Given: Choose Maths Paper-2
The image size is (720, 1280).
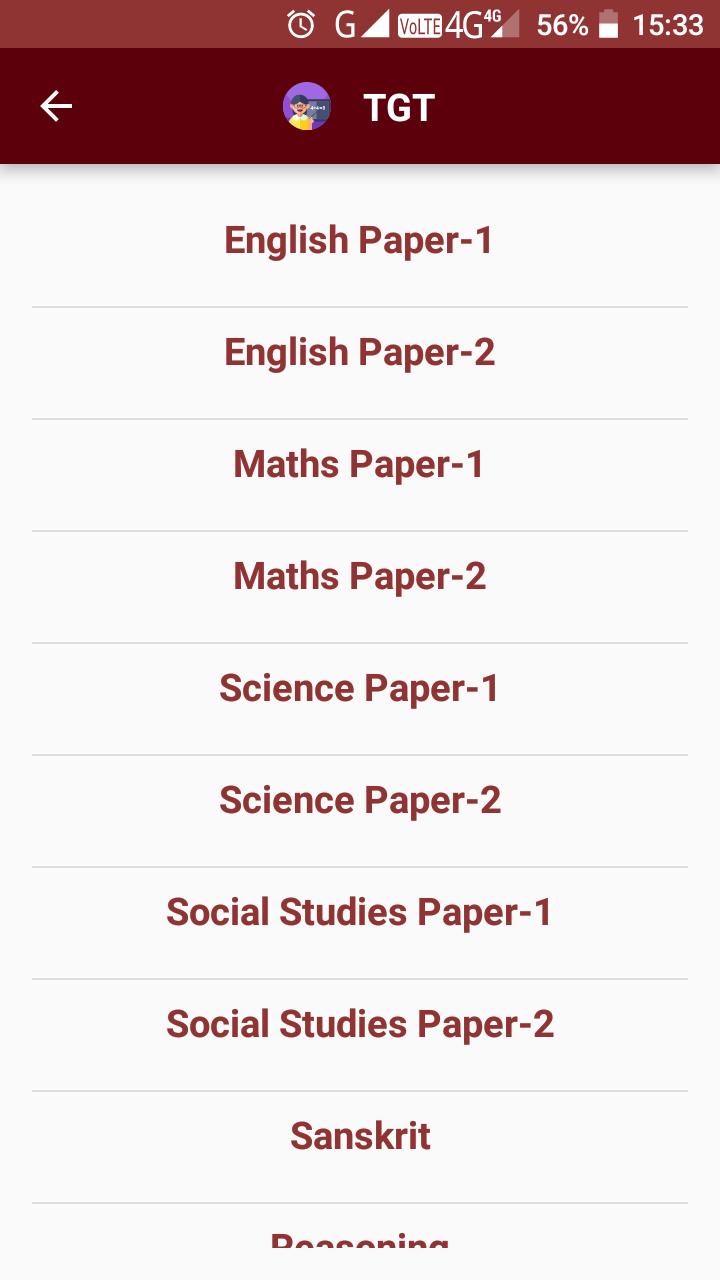Looking at the screenshot, I should 360,577.
